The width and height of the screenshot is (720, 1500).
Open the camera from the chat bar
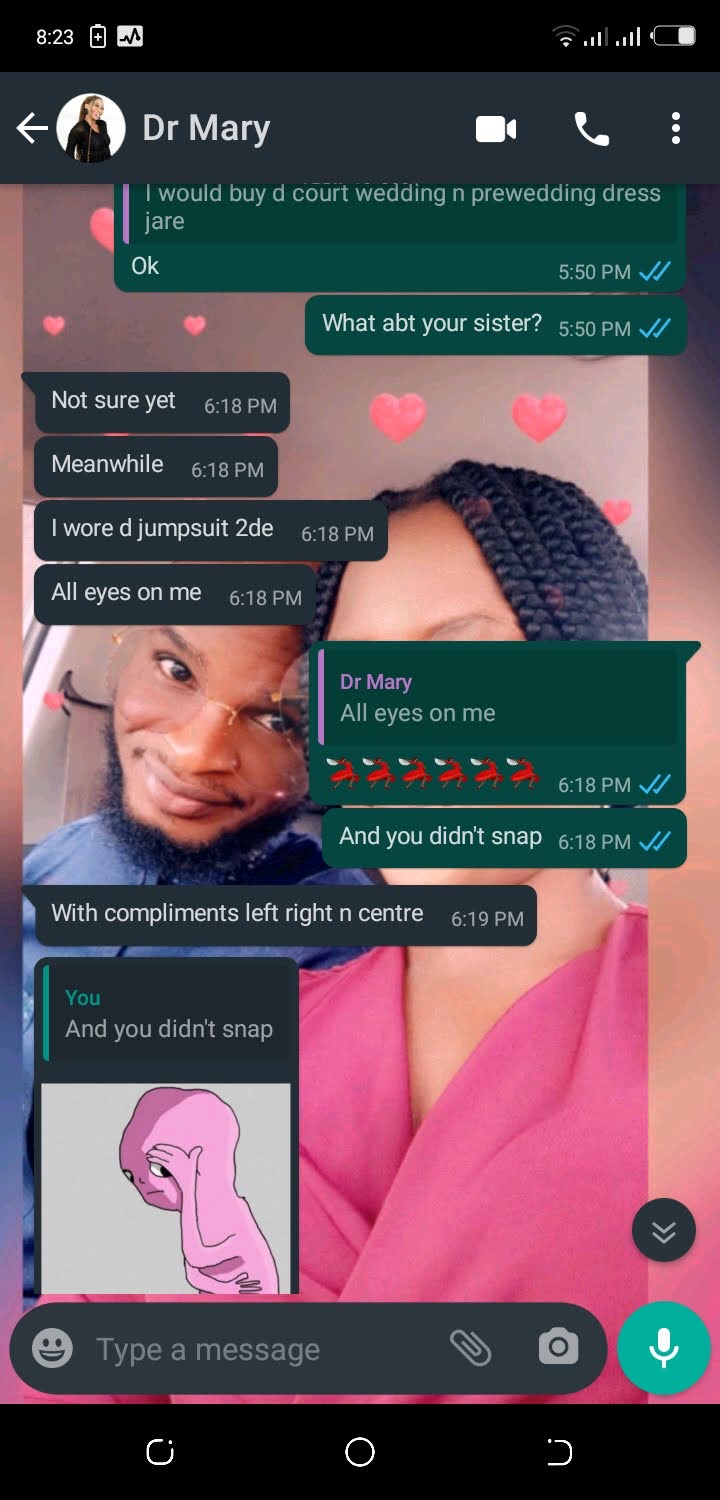click(558, 1349)
